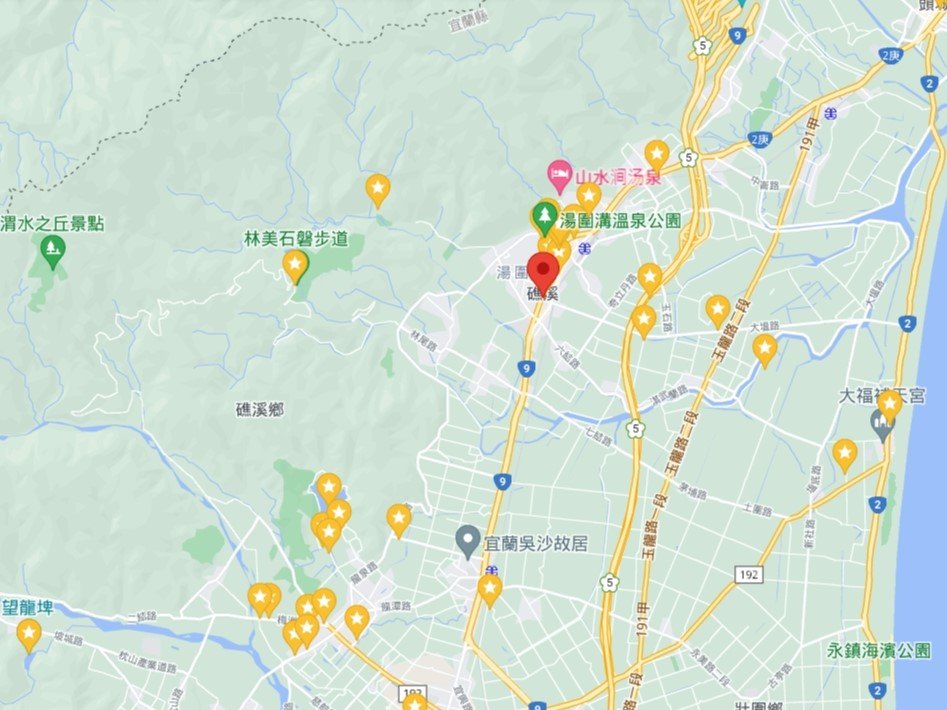Open the starred place at 望龍埤

point(29,632)
